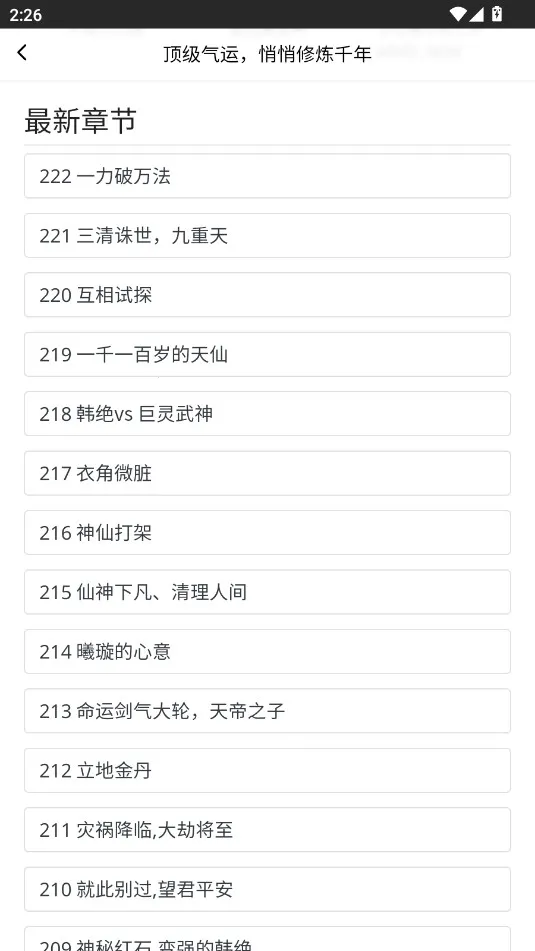Read chapter 212 立地金丹
The height and width of the screenshot is (951, 535).
(268, 770)
